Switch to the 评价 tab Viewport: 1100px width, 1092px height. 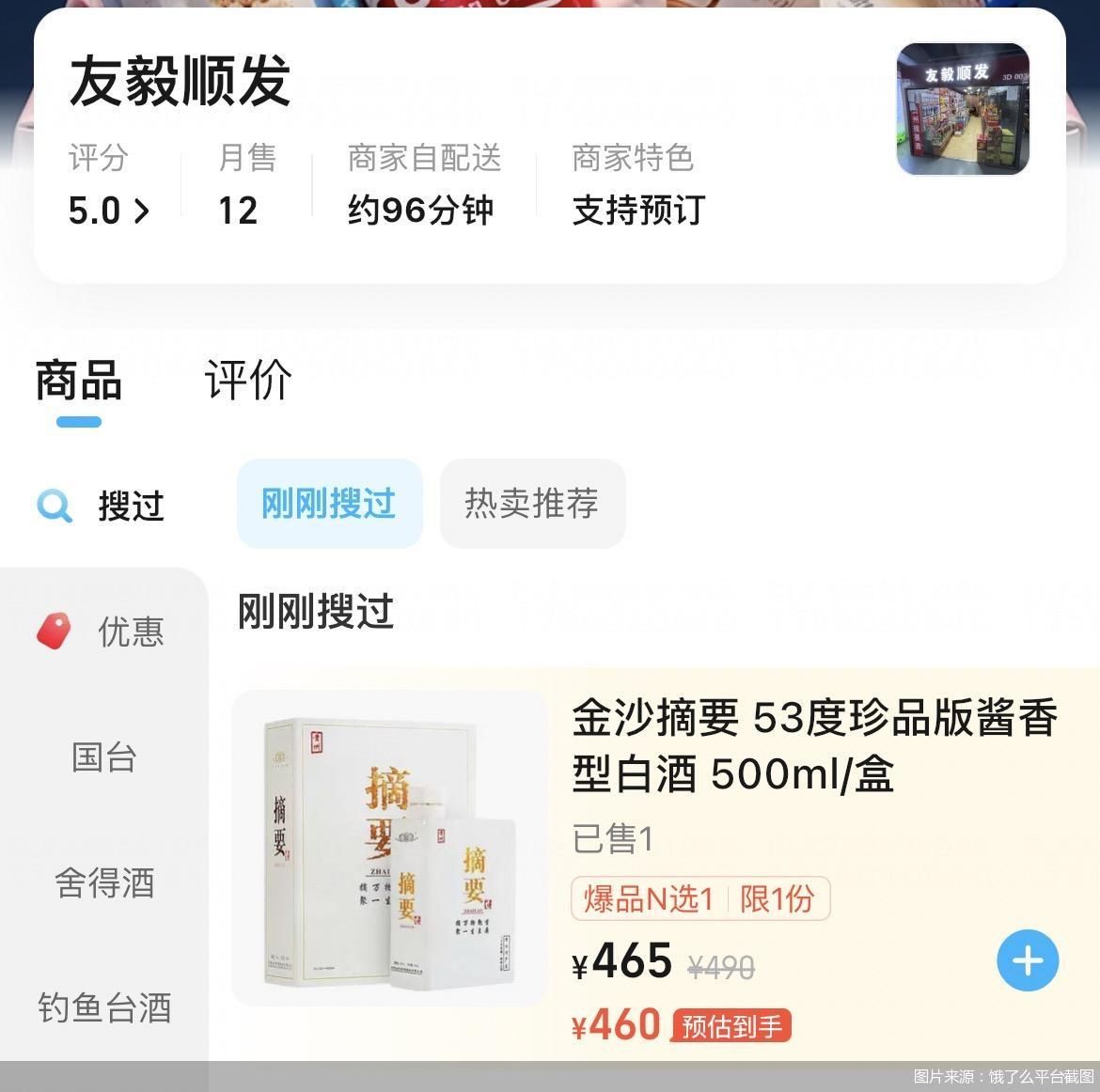click(x=248, y=381)
